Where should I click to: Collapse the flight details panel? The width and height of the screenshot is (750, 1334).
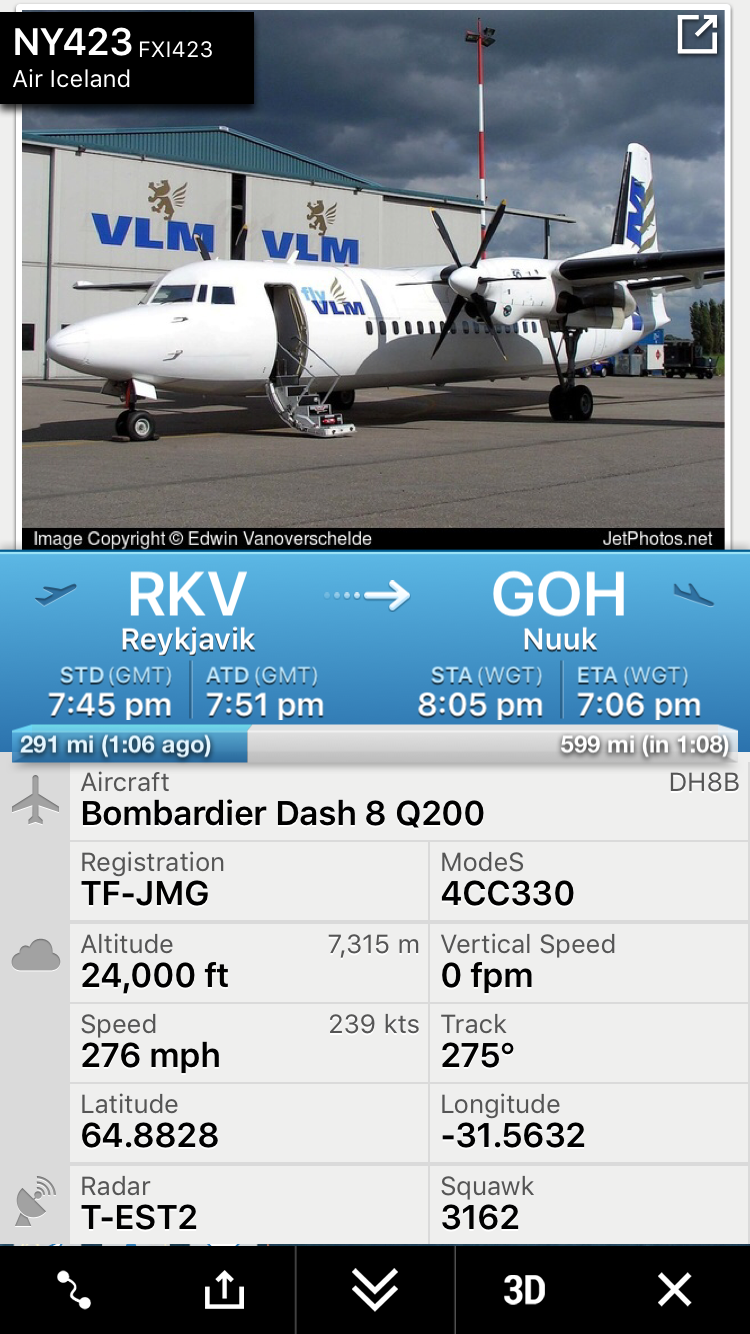tap(375, 1290)
